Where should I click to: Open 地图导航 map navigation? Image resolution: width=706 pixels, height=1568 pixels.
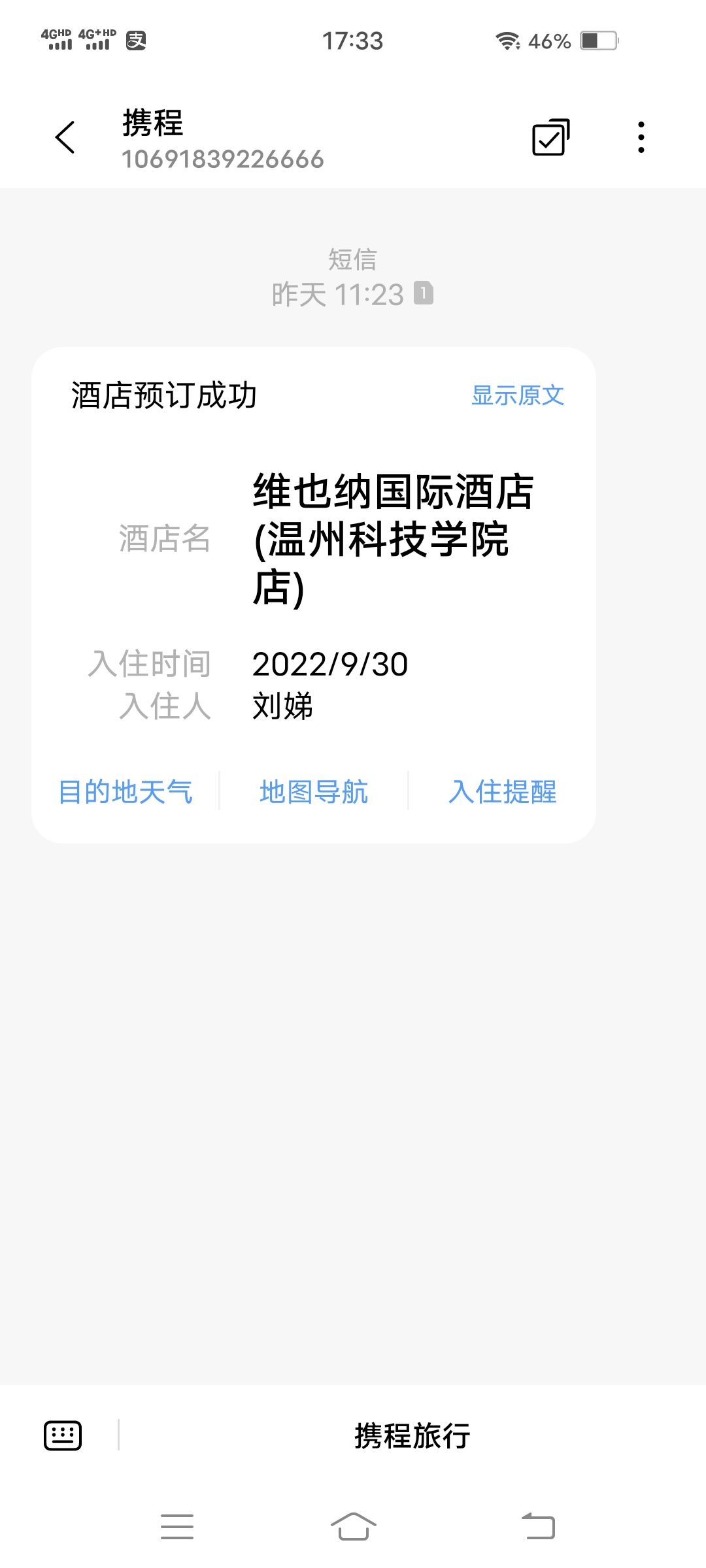pyautogui.click(x=314, y=792)
